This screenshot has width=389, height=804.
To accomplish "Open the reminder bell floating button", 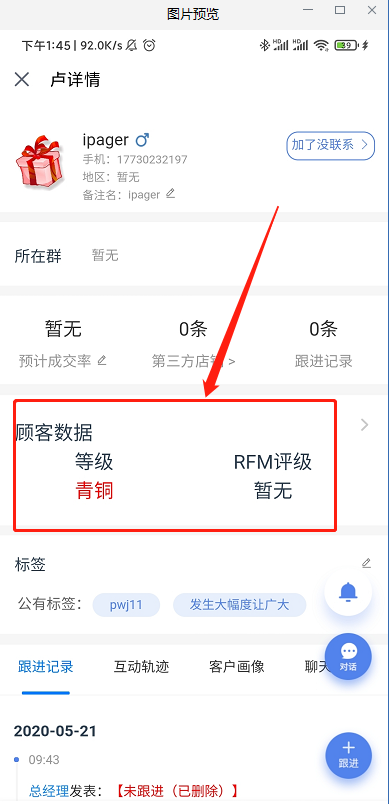I will (x=349, y=592).
